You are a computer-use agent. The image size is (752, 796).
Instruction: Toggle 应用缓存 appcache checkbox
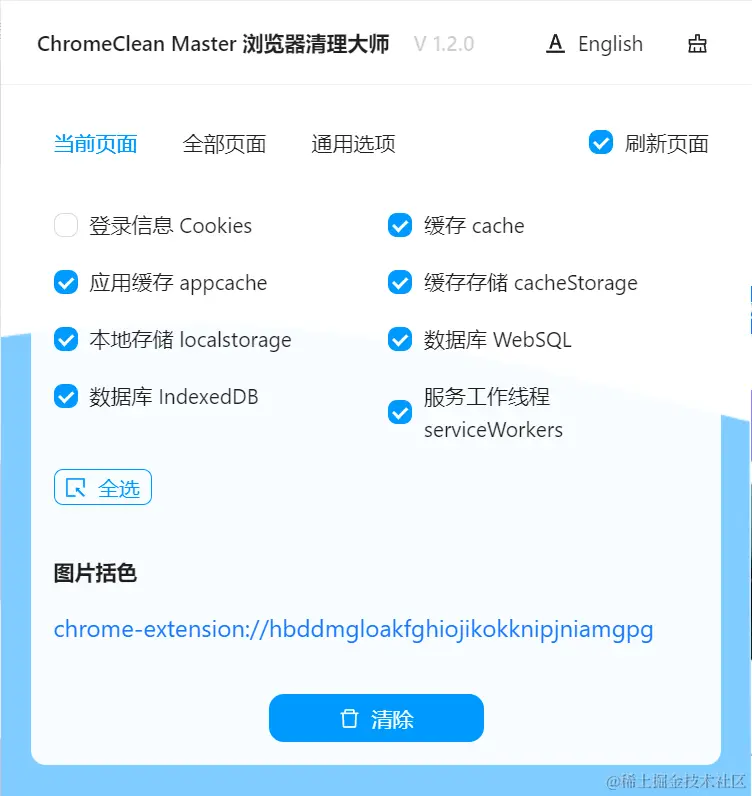click(x=66, y=283)
